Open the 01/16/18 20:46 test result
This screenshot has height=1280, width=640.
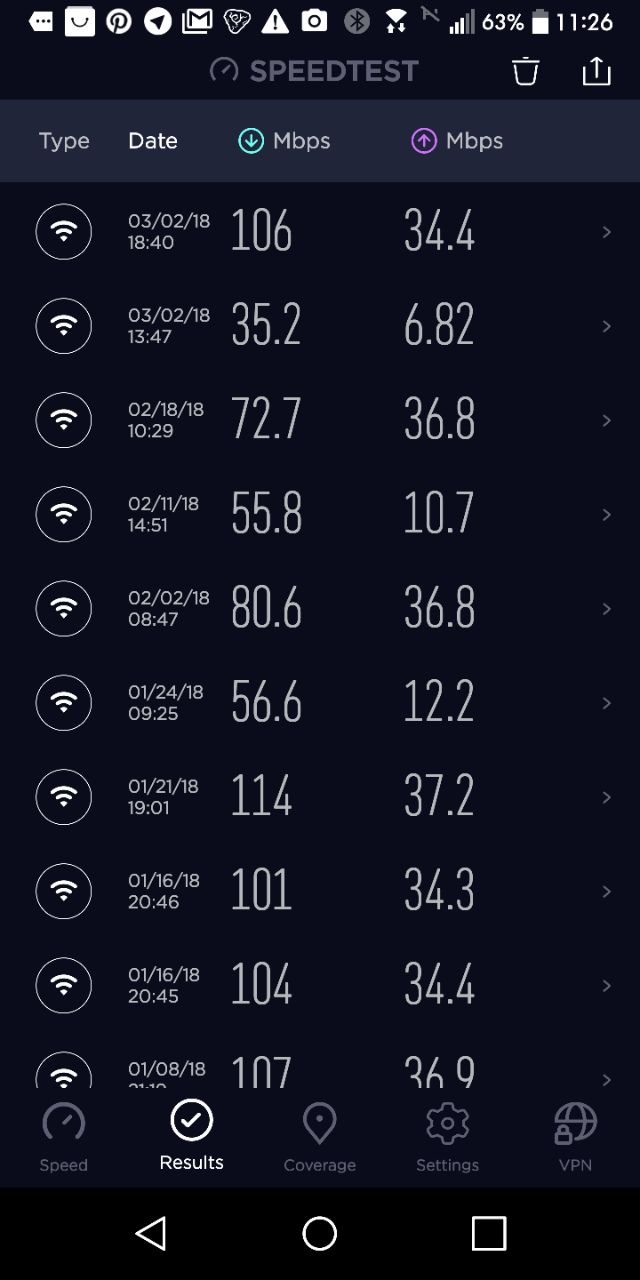(x=320, y=890)
